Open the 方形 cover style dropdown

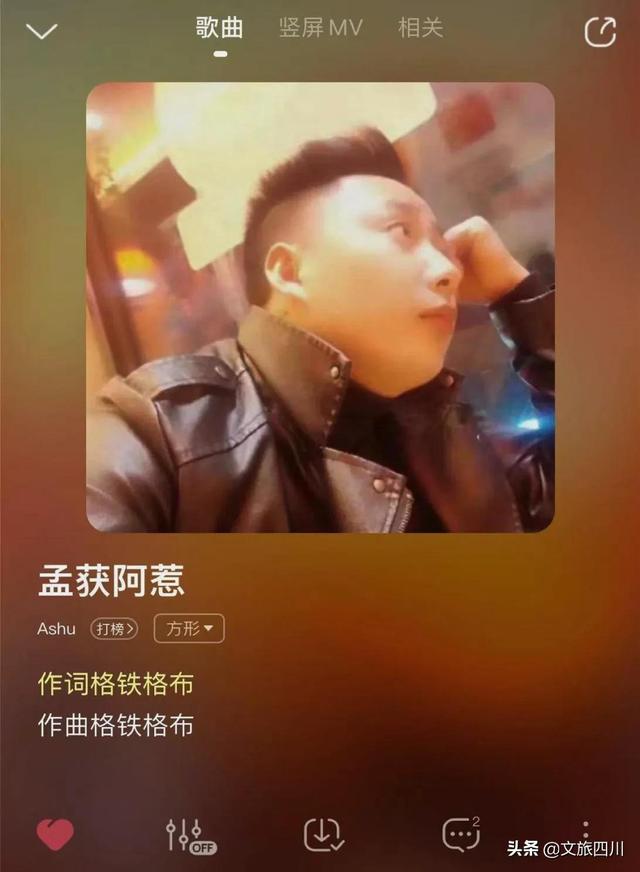[189, 629]
